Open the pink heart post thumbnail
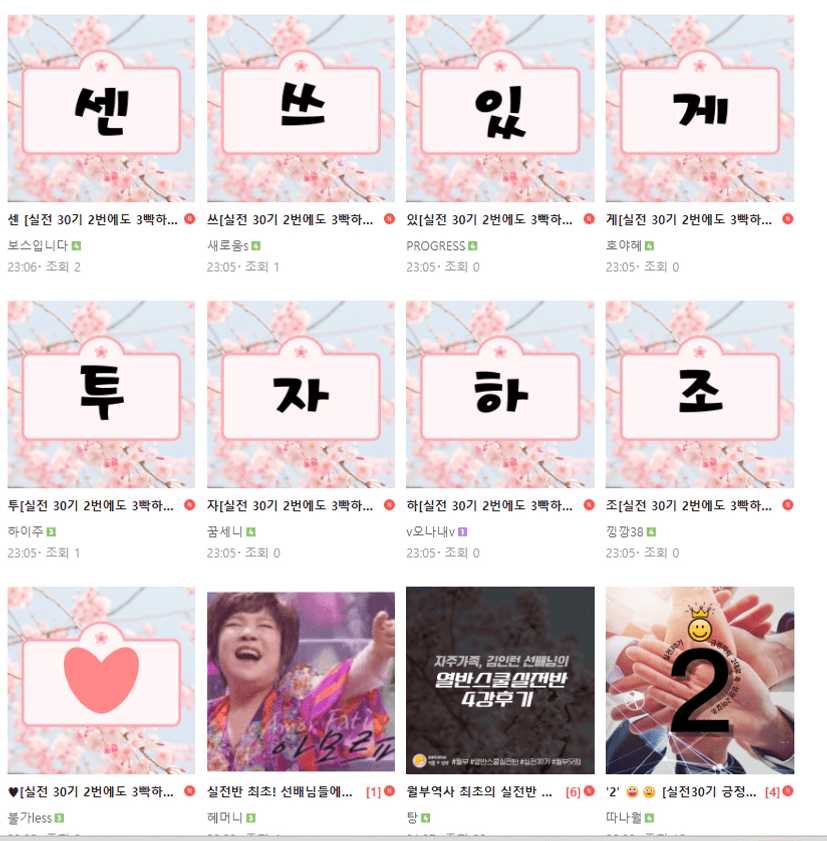The height and width of the screenshot is (841, 827). (101, 680)
